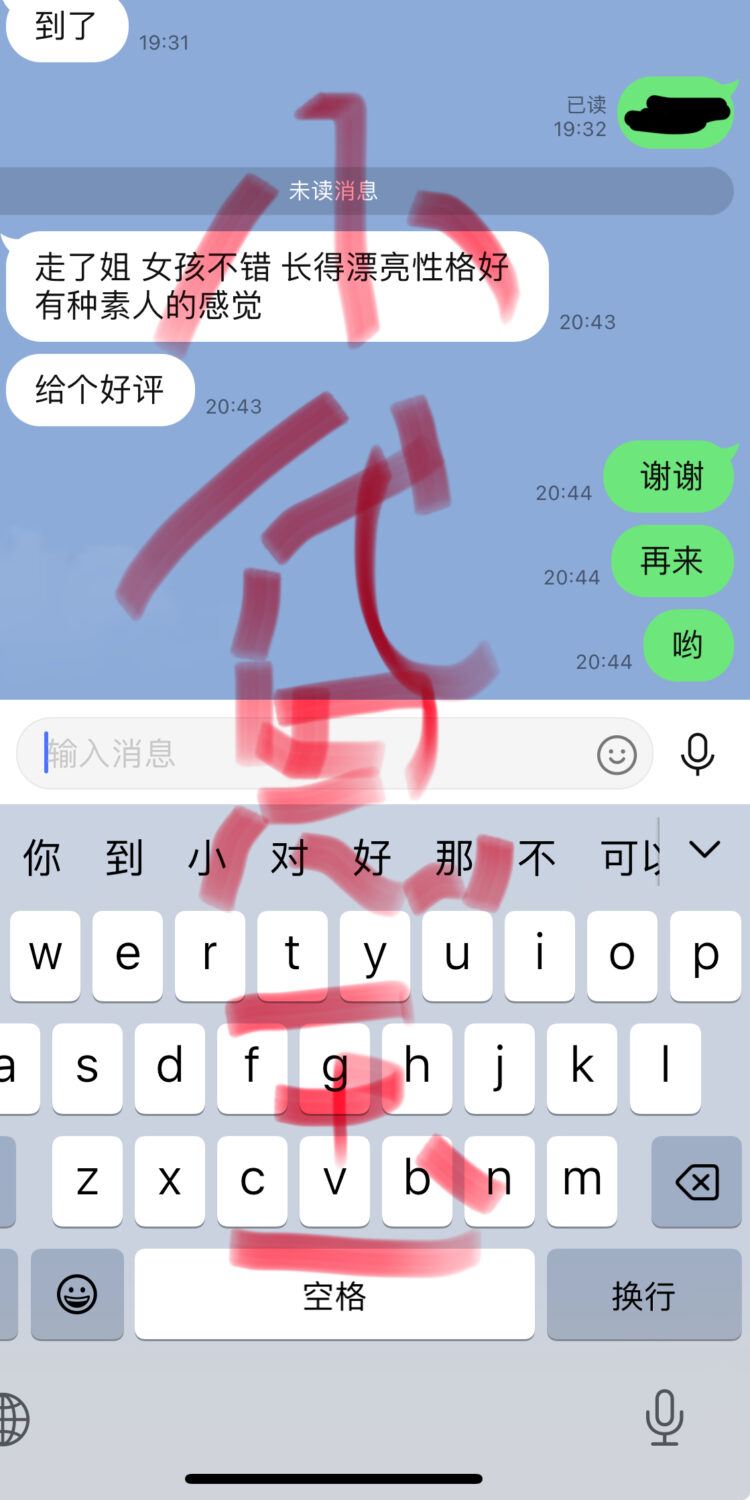The height and width of the screenshot is (1500, 750).
Task: Switch to the emoji keyboard
Action: (77, 1296)
